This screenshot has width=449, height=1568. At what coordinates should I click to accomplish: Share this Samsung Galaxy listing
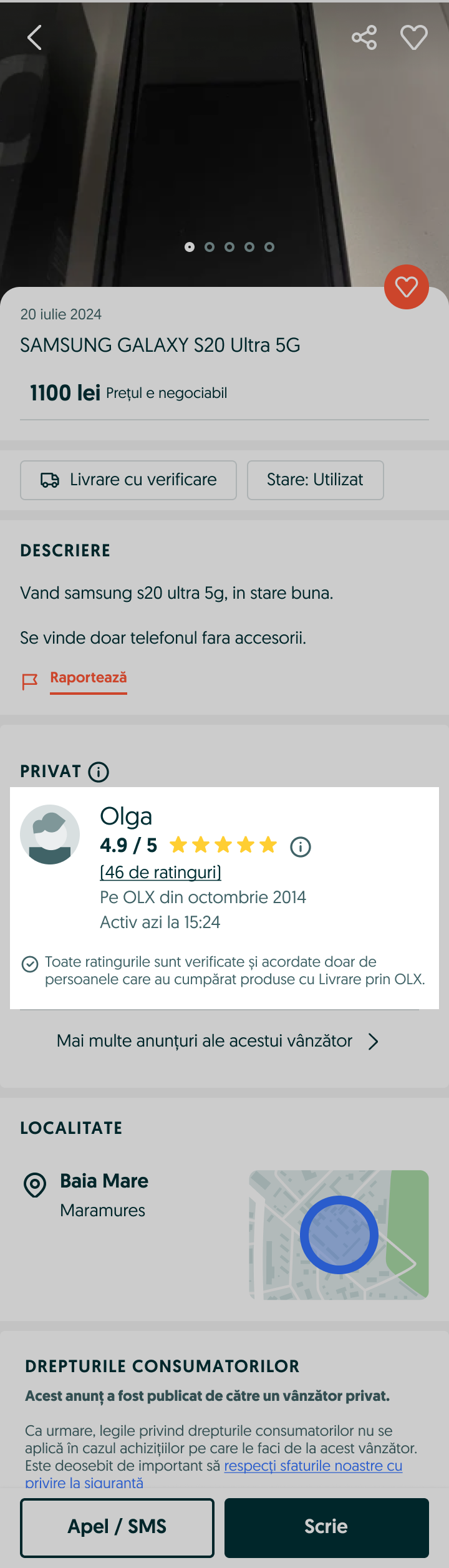[x=364, y=37]
